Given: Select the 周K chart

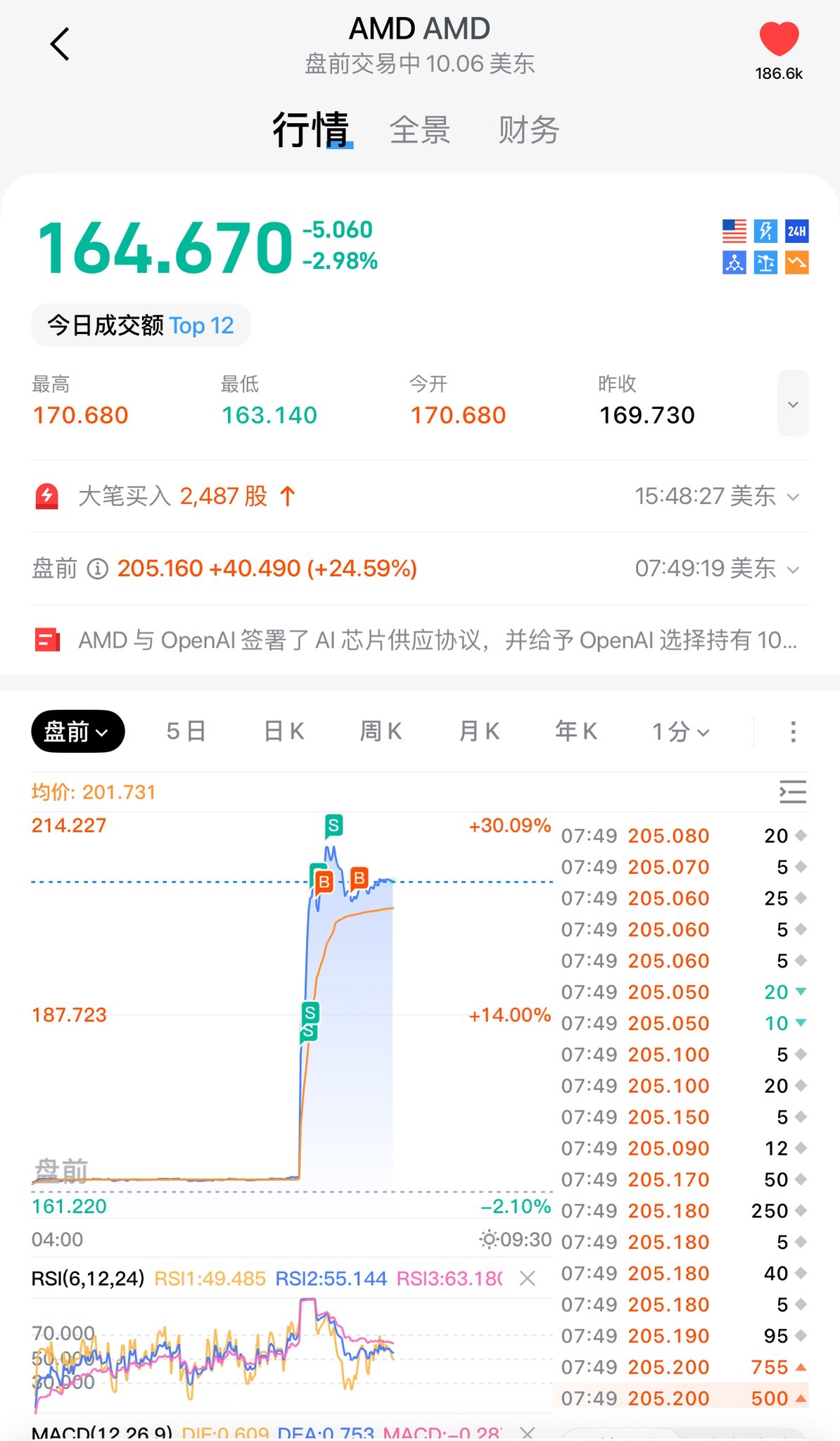Looking at the screenshot, I should (x=381, y=732).
